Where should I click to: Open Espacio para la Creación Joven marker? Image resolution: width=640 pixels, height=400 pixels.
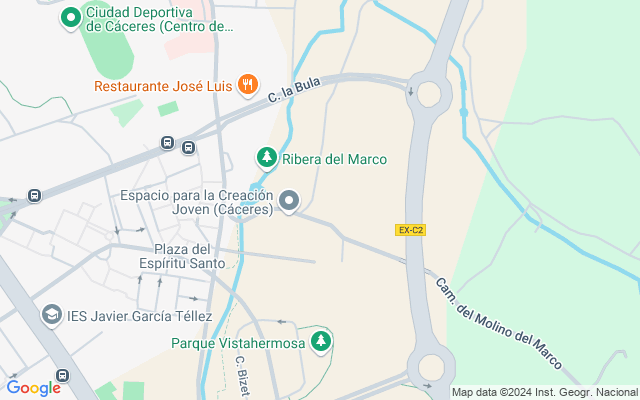click(289, 202)
